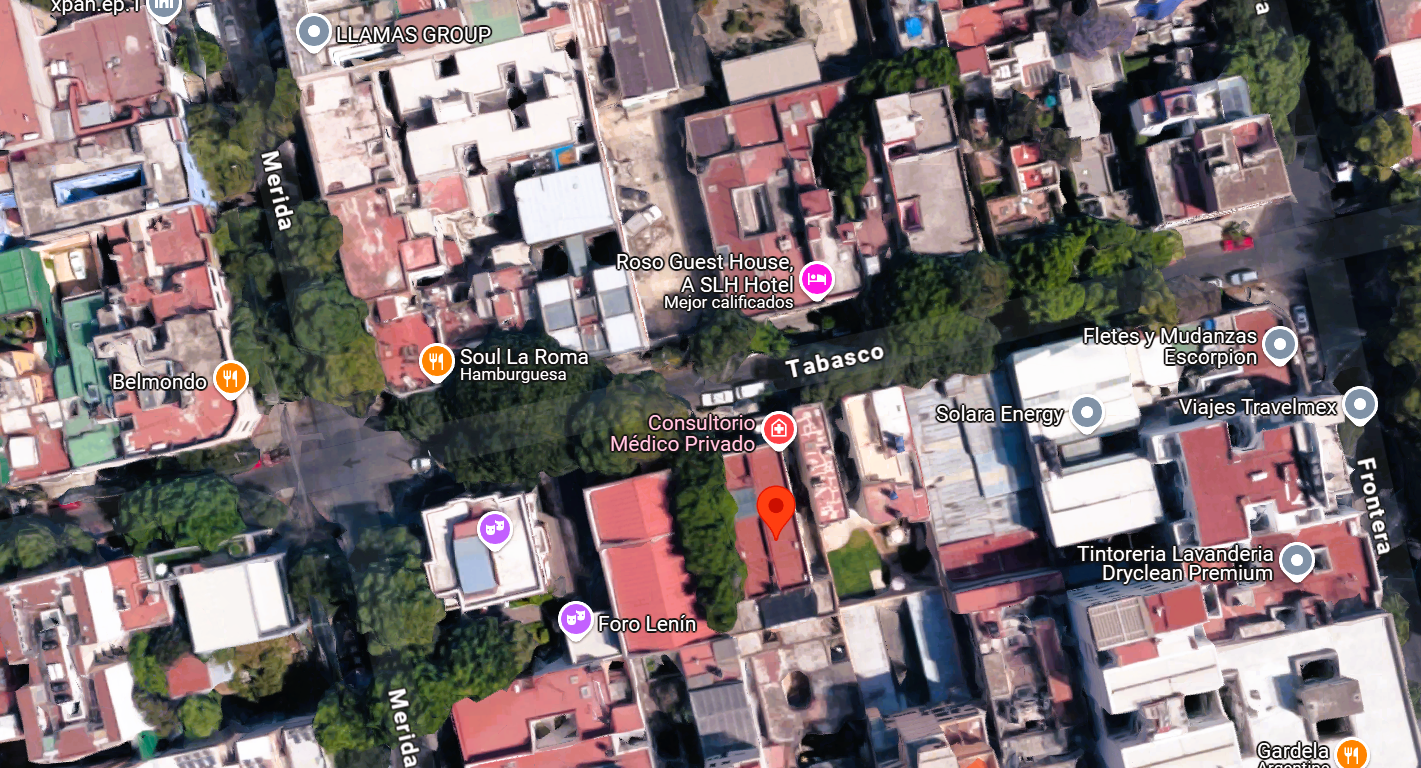Open the Gardela Argentine restaurant marker
The image size is (1421, 768).
tap(1351, 751)
